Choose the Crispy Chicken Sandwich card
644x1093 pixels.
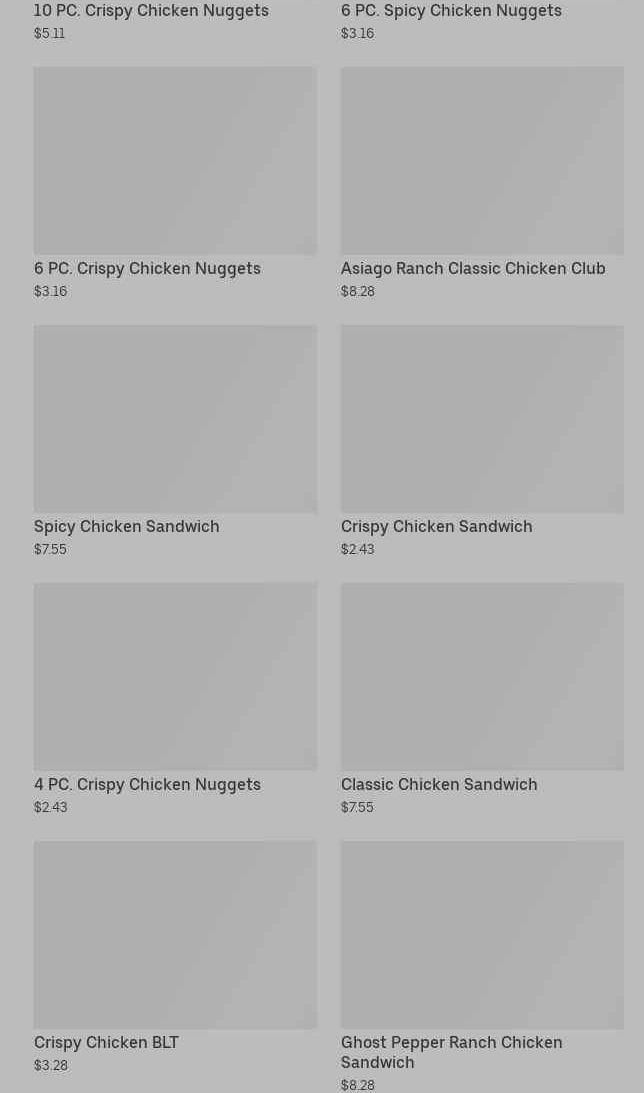pos(482,441)
